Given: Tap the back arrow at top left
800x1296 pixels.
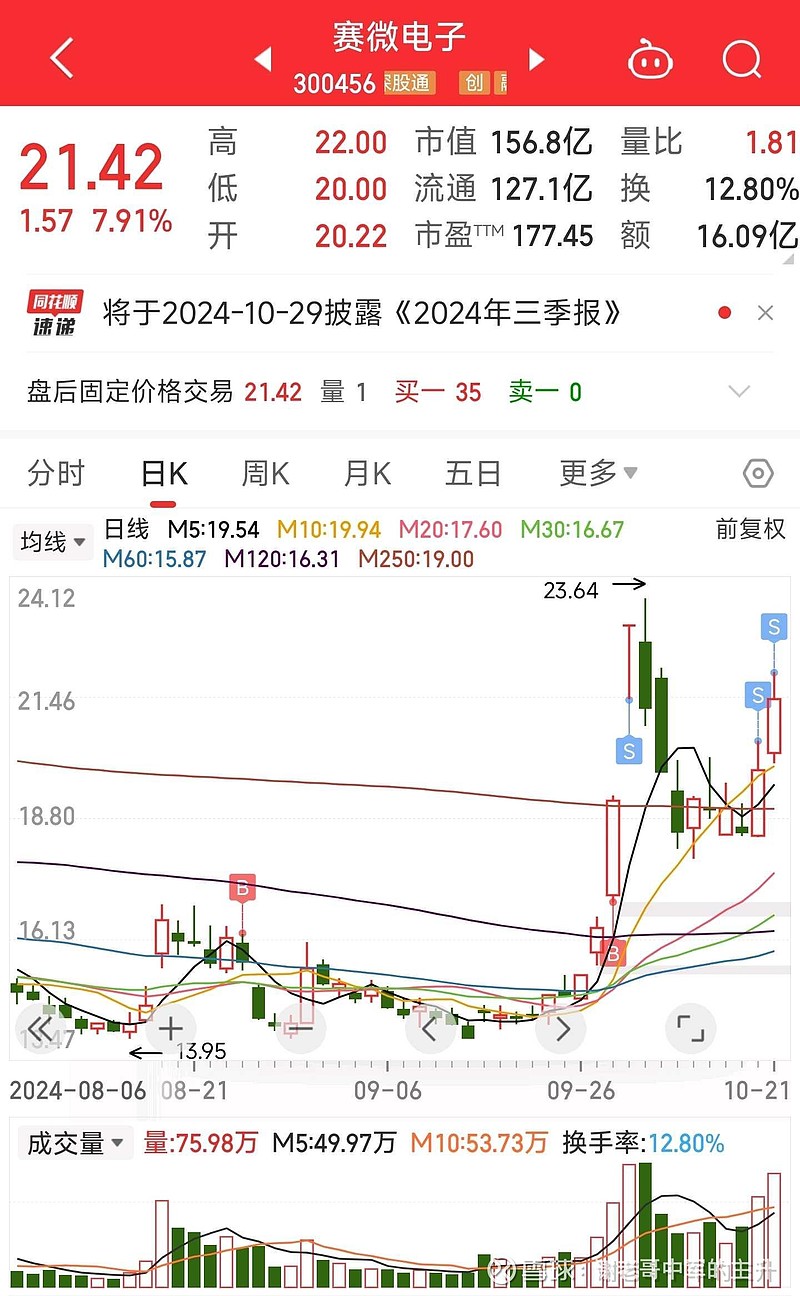Looking at the screenshot, I should pos(60,58).
